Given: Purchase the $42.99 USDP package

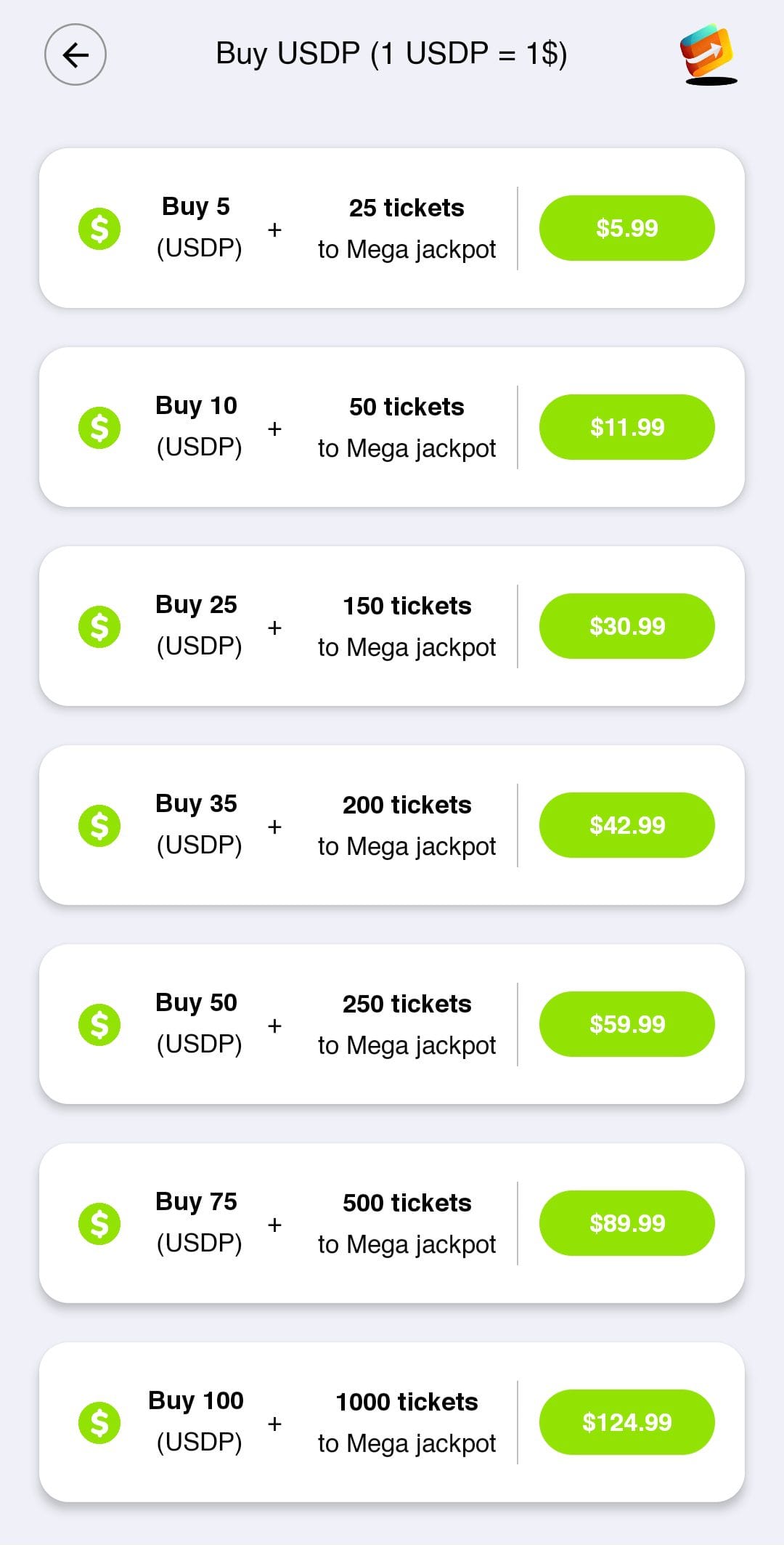Looking at the screenshot, I should pyautogui.click(x=626, y=824).
